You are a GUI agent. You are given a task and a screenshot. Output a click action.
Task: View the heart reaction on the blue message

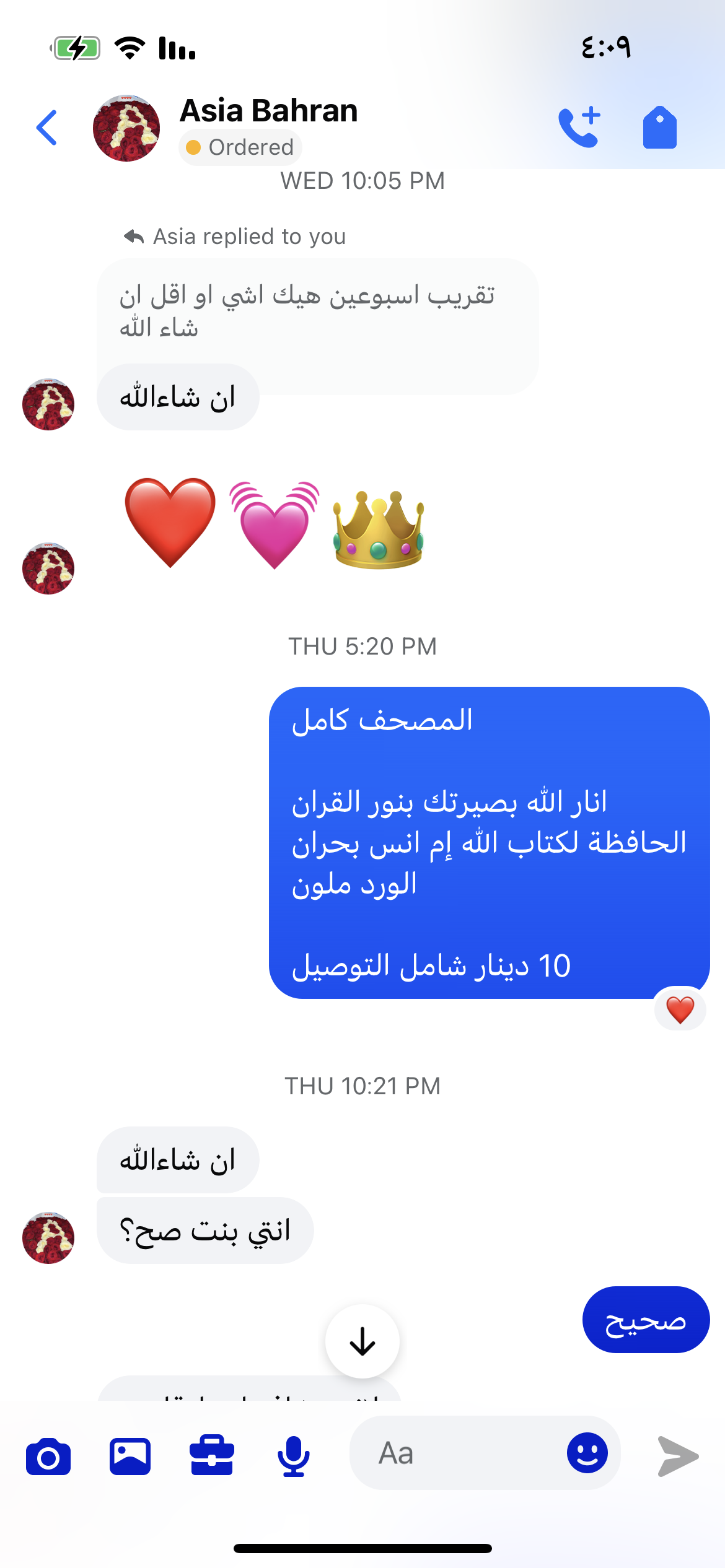click(x=680, y=1009)
